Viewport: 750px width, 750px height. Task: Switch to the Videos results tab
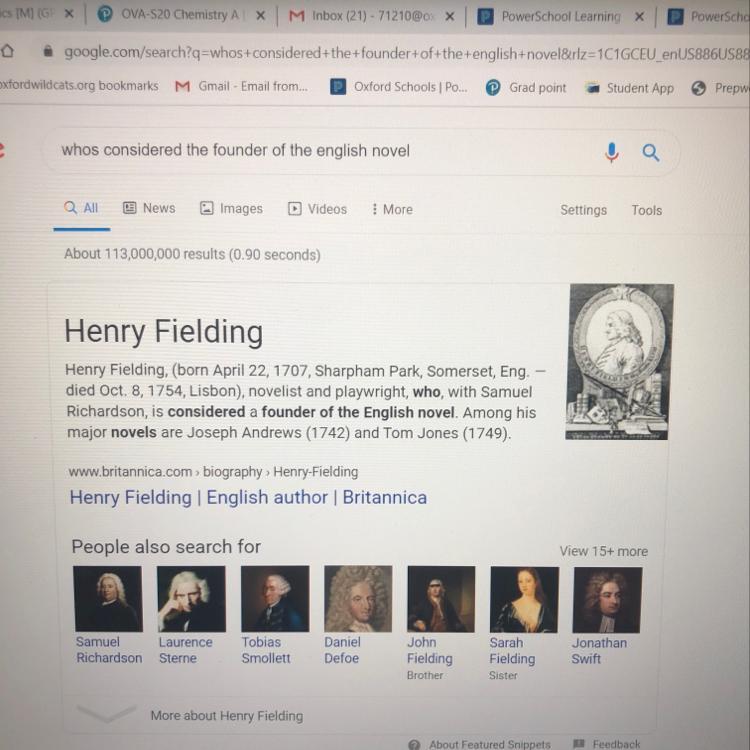pyautogui.click(x=317, y=209)
